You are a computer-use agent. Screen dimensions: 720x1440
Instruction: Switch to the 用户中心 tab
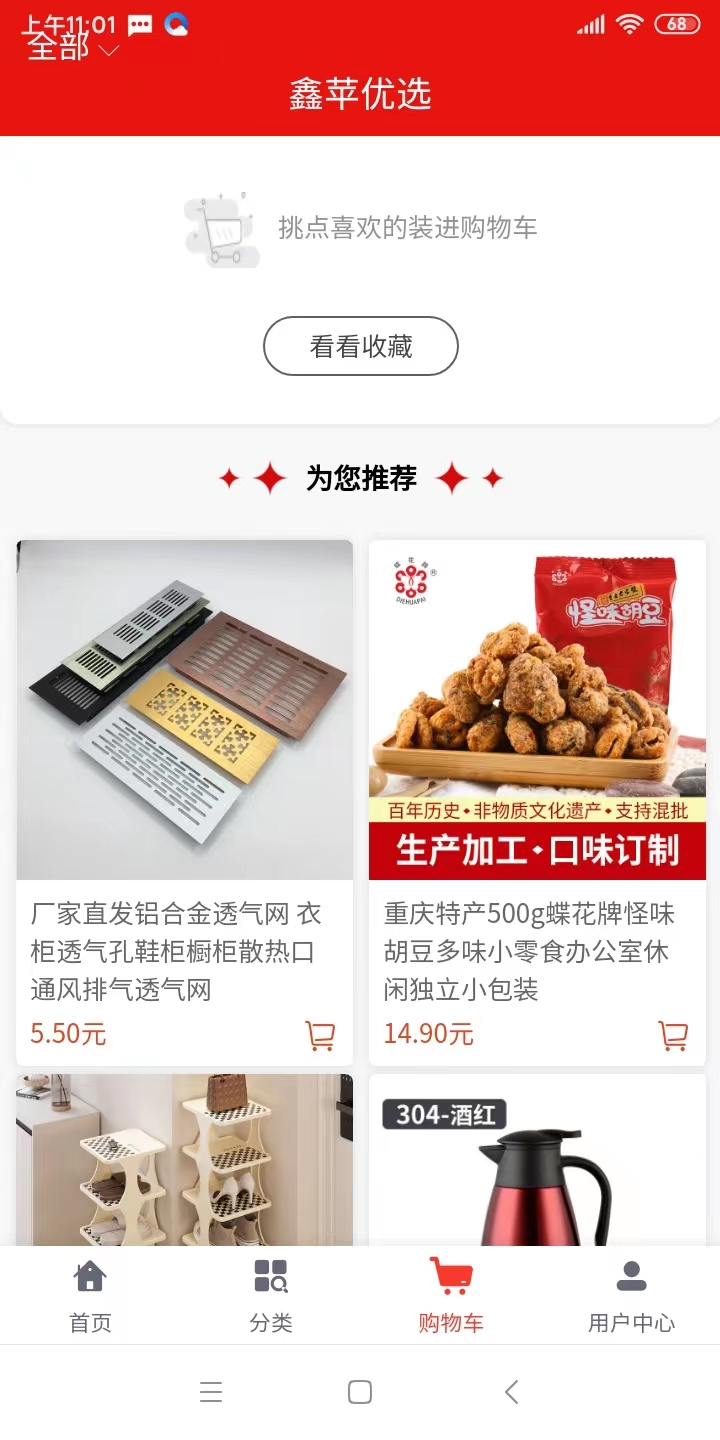click(630, 1295)
